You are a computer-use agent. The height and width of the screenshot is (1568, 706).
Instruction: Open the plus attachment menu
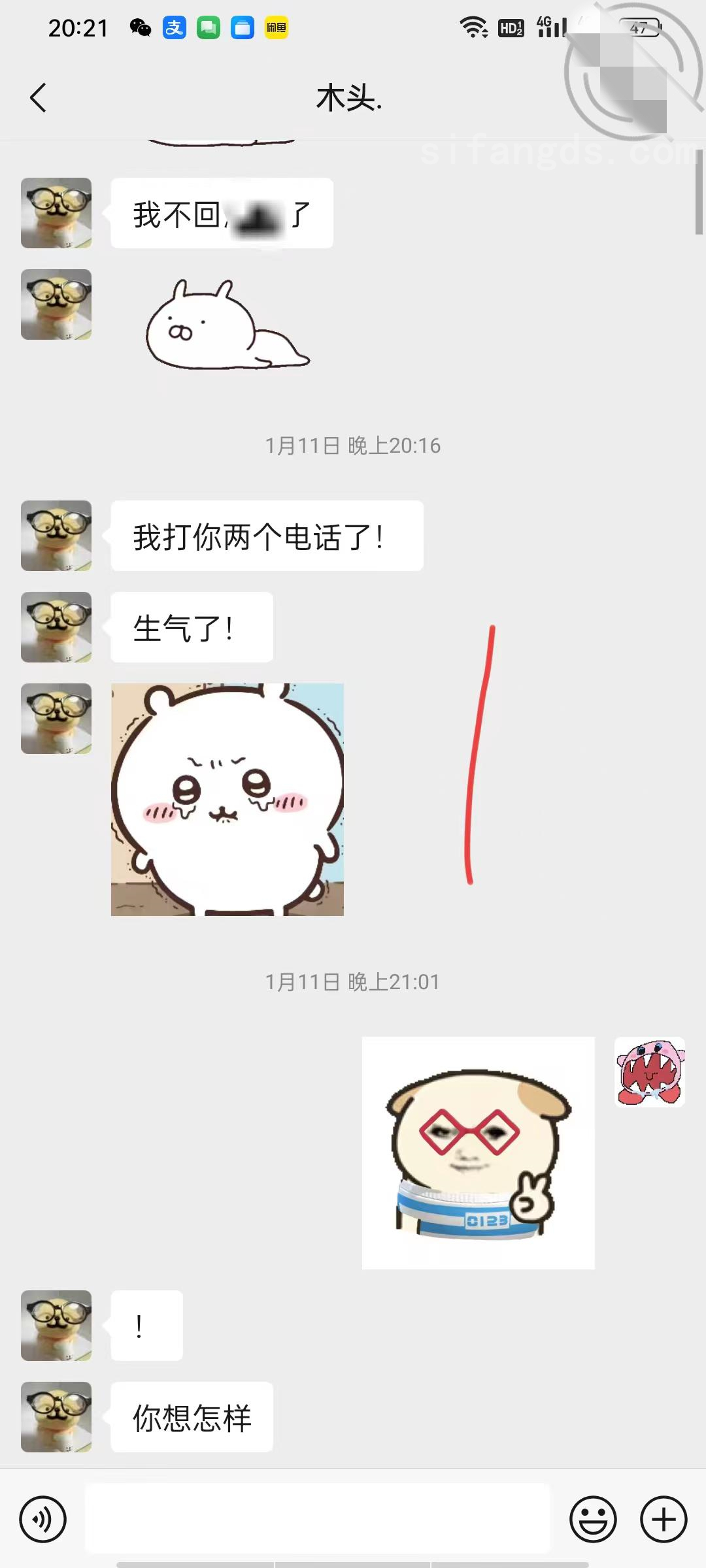point(663,1519)
